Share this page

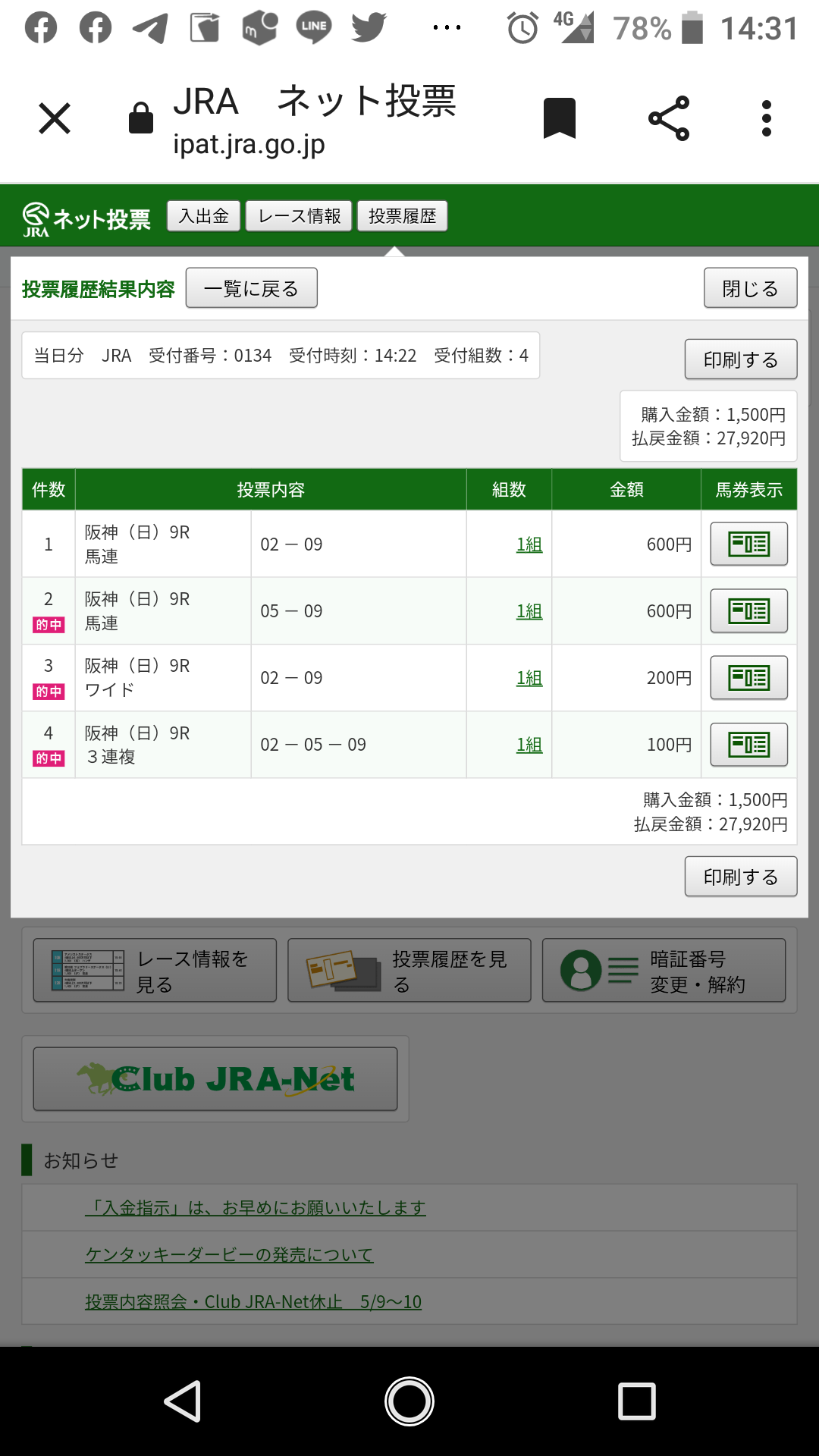point(669,119)
